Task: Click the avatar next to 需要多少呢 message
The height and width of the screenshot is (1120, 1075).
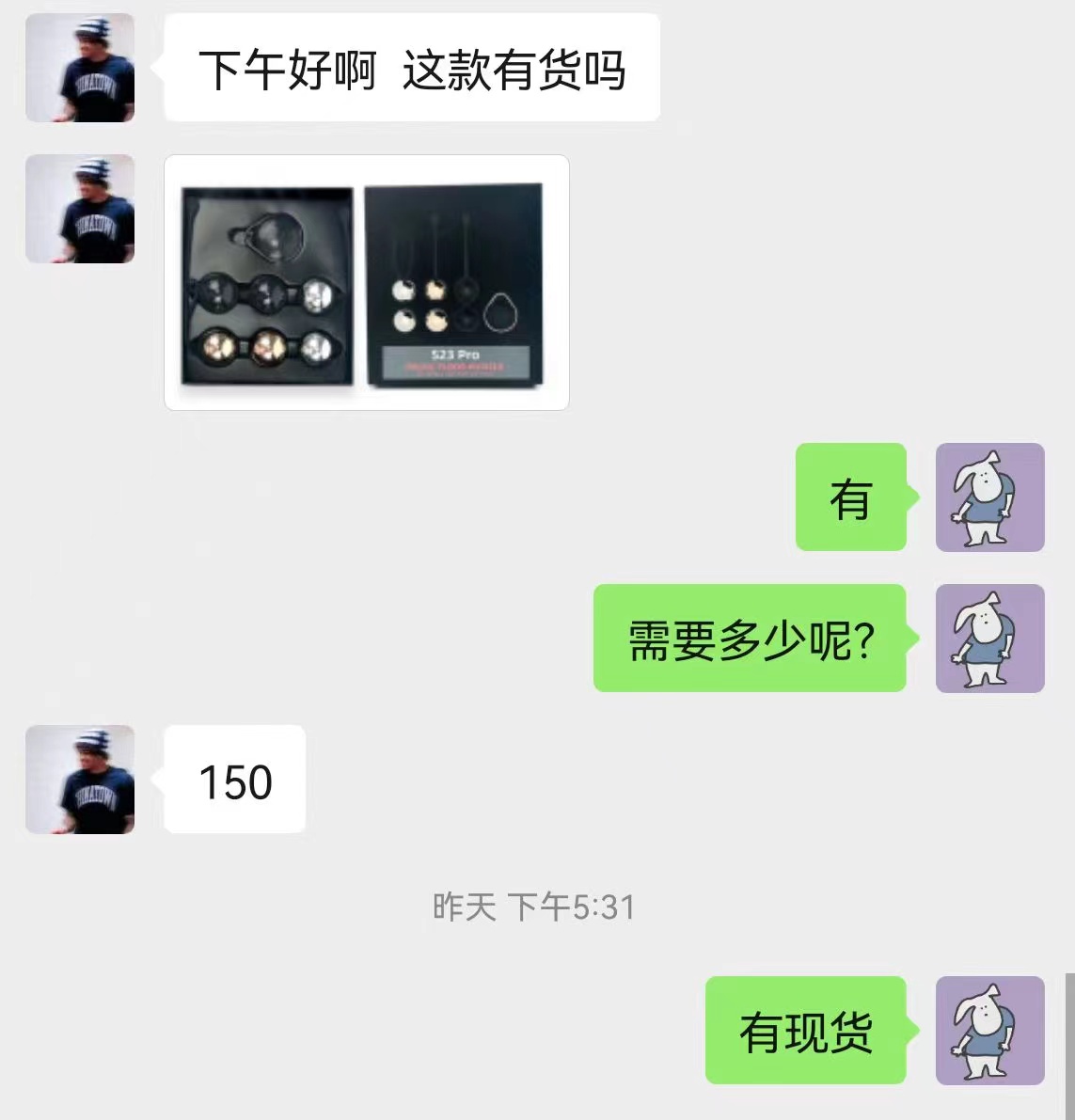Action: [989, 638]
